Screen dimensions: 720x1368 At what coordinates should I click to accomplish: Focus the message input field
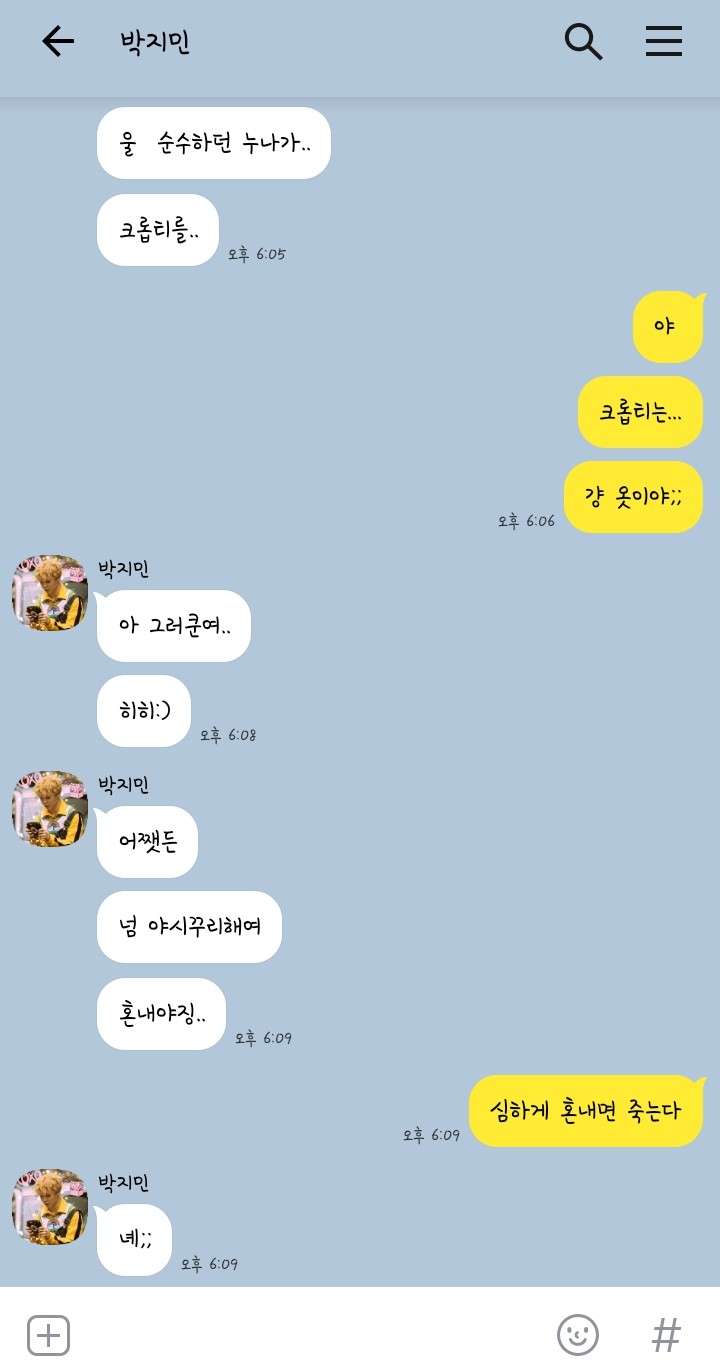[310, 1335]
